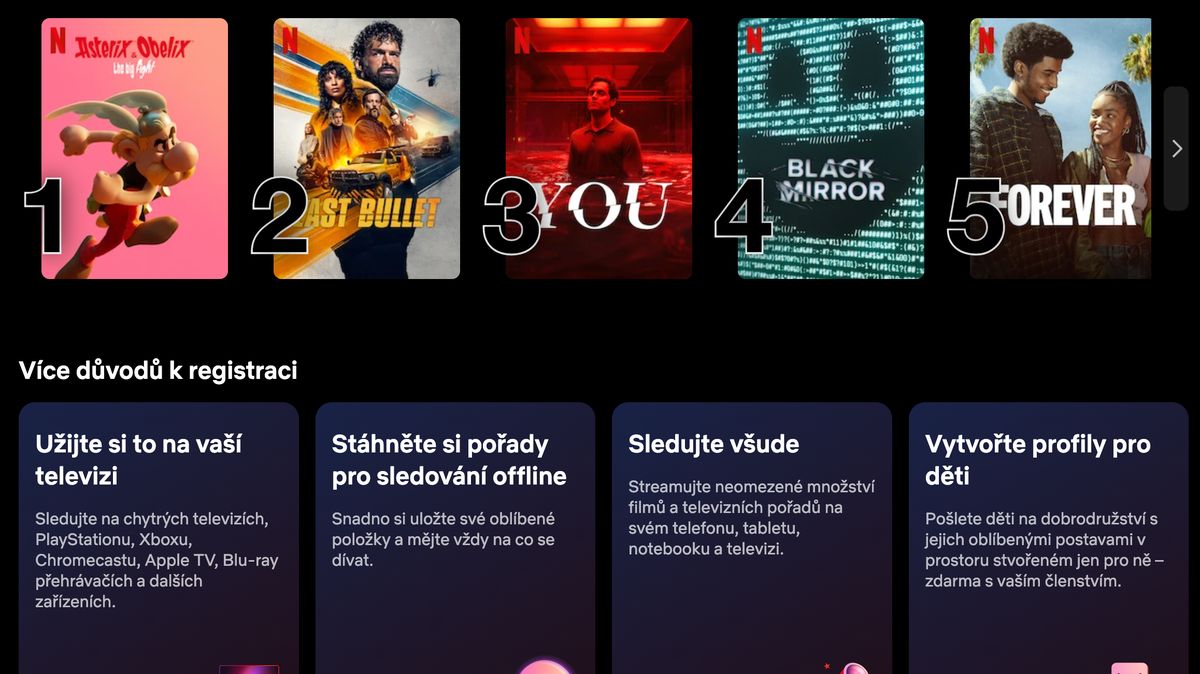
Task: Open the Asterix & Obelix title ranked first
Action: [135, 148]
